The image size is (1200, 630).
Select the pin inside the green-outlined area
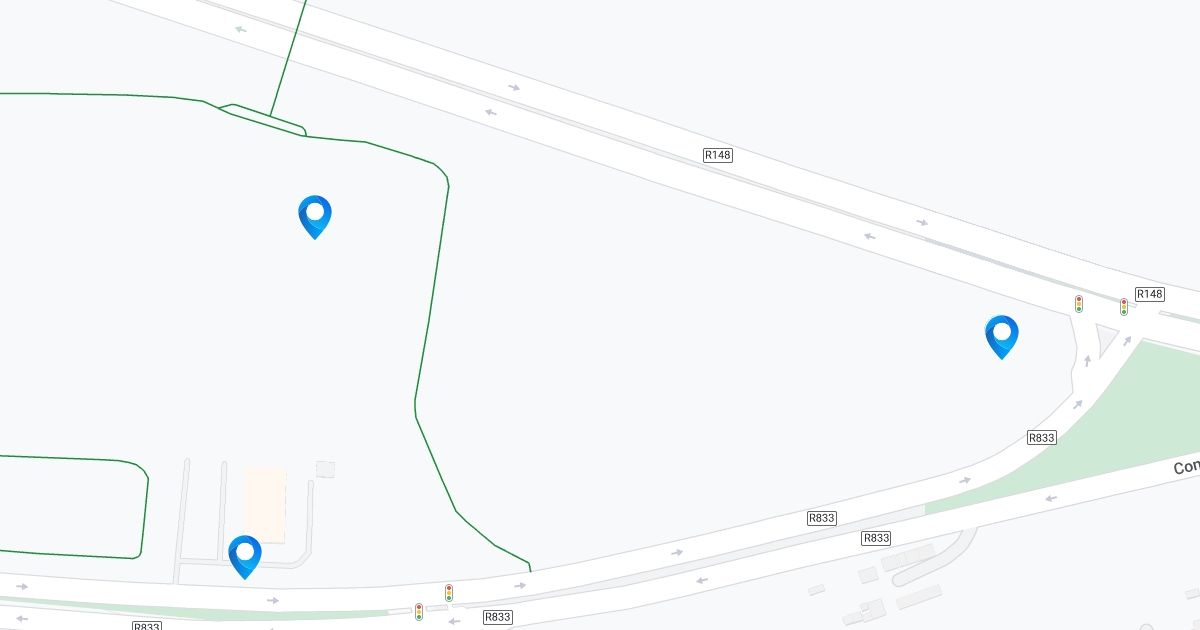tap(315, 215)
